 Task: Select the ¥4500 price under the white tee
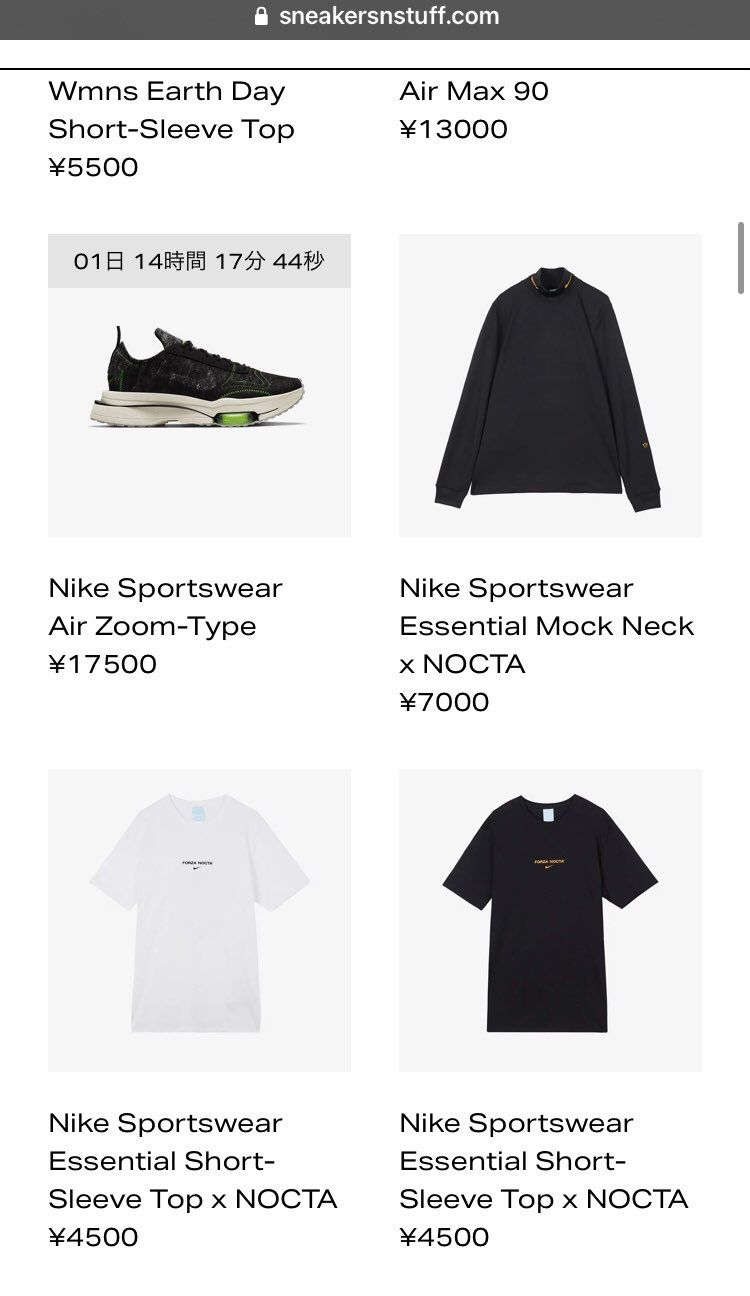94,1237
